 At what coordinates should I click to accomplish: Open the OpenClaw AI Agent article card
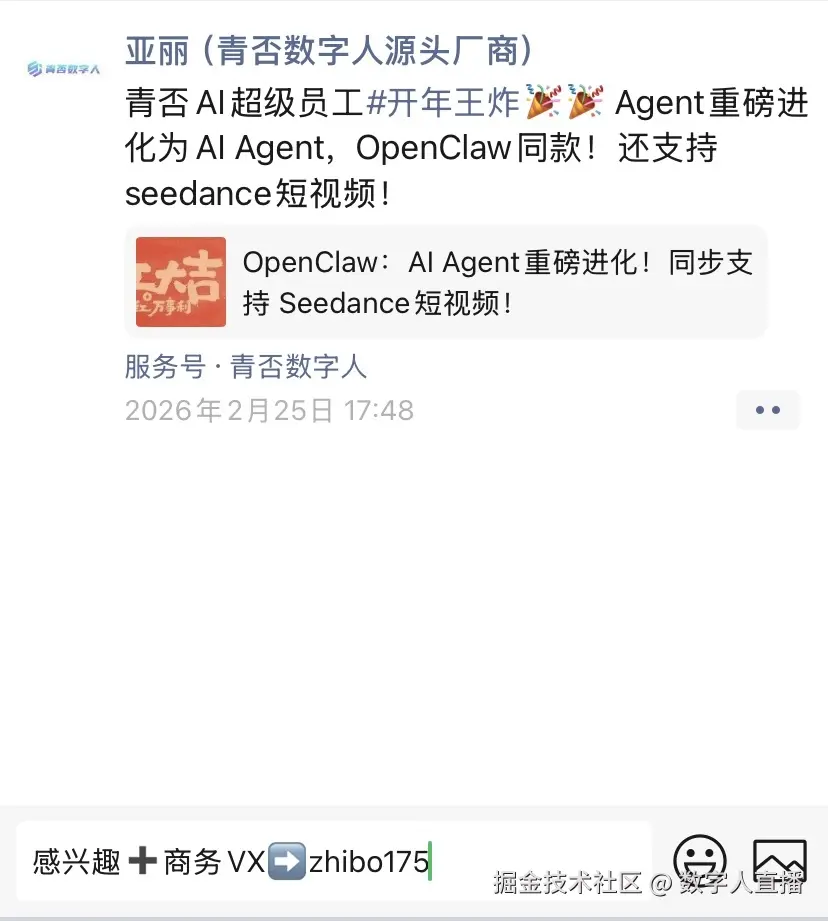pyautogui.click(x=445, y=282)
